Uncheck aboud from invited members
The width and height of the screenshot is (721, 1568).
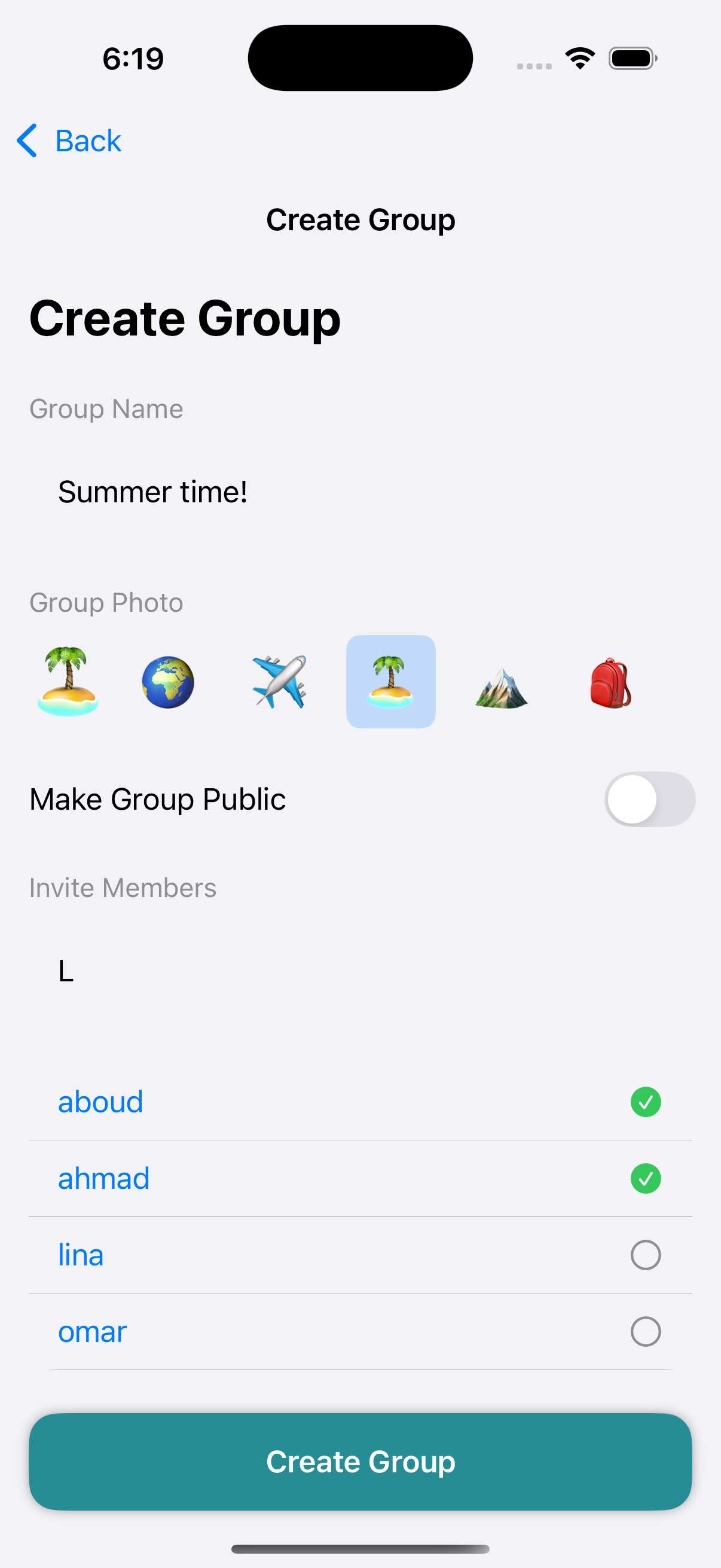coord(645,1102)
